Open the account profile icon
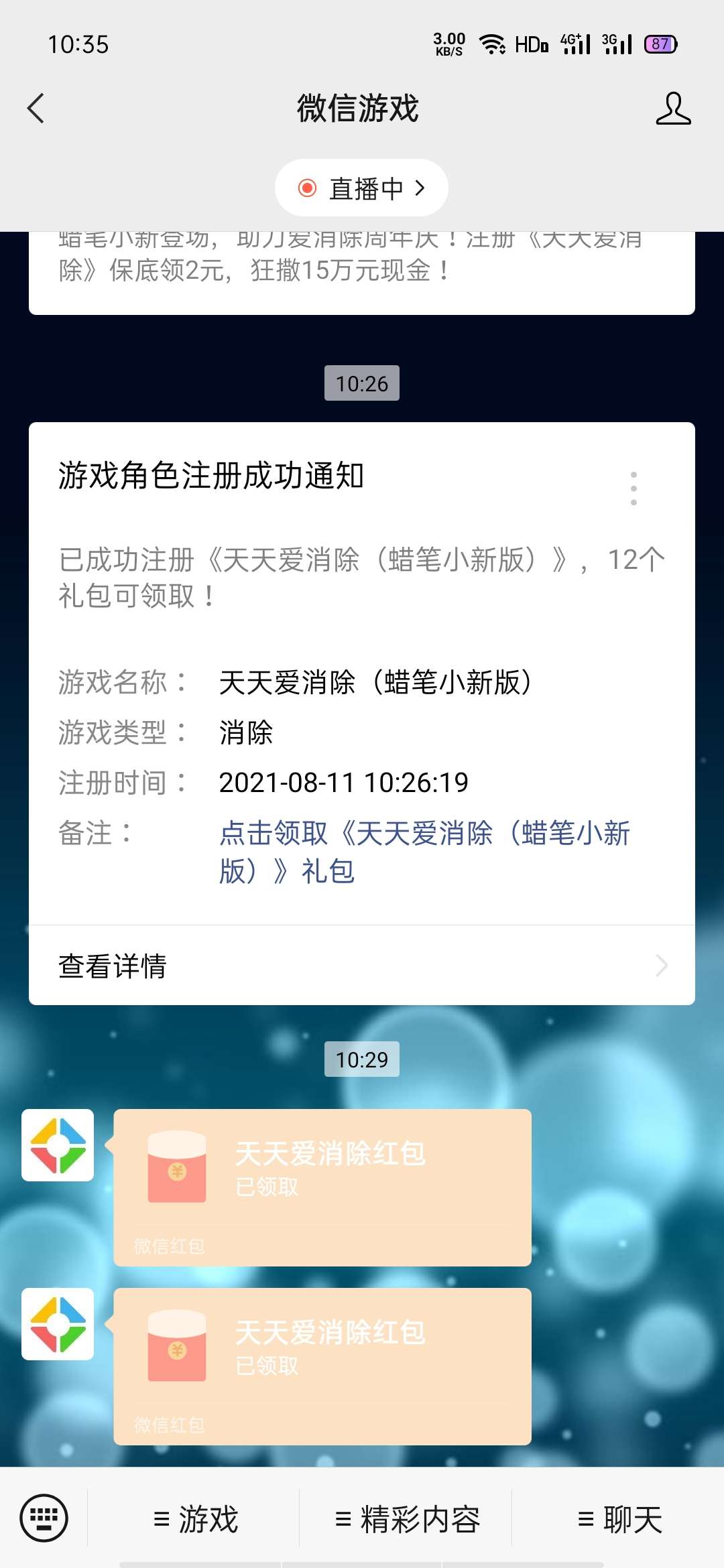The image size is (724, 1568). (x=672, y=109)
